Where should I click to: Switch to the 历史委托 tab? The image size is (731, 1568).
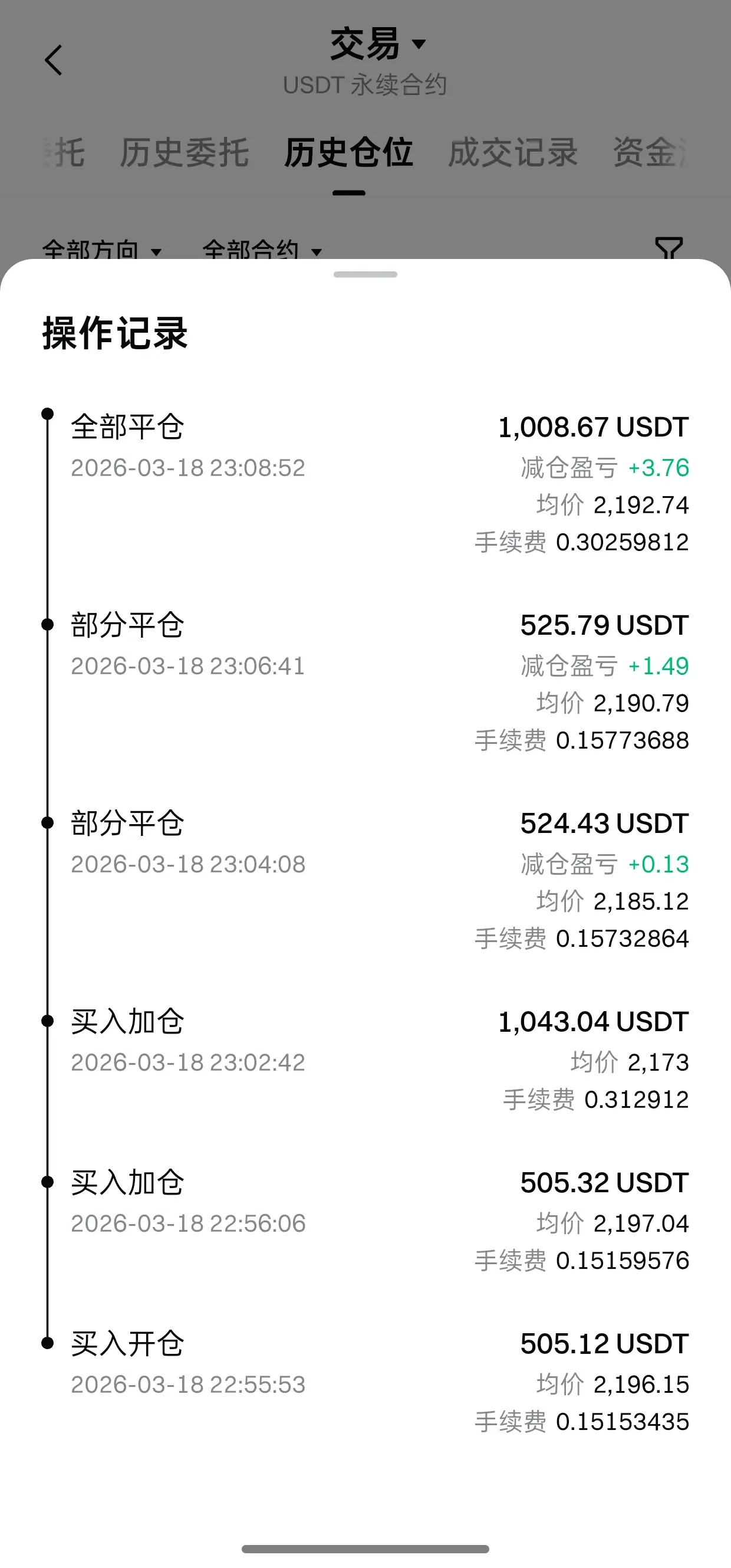tap(185, 152)
